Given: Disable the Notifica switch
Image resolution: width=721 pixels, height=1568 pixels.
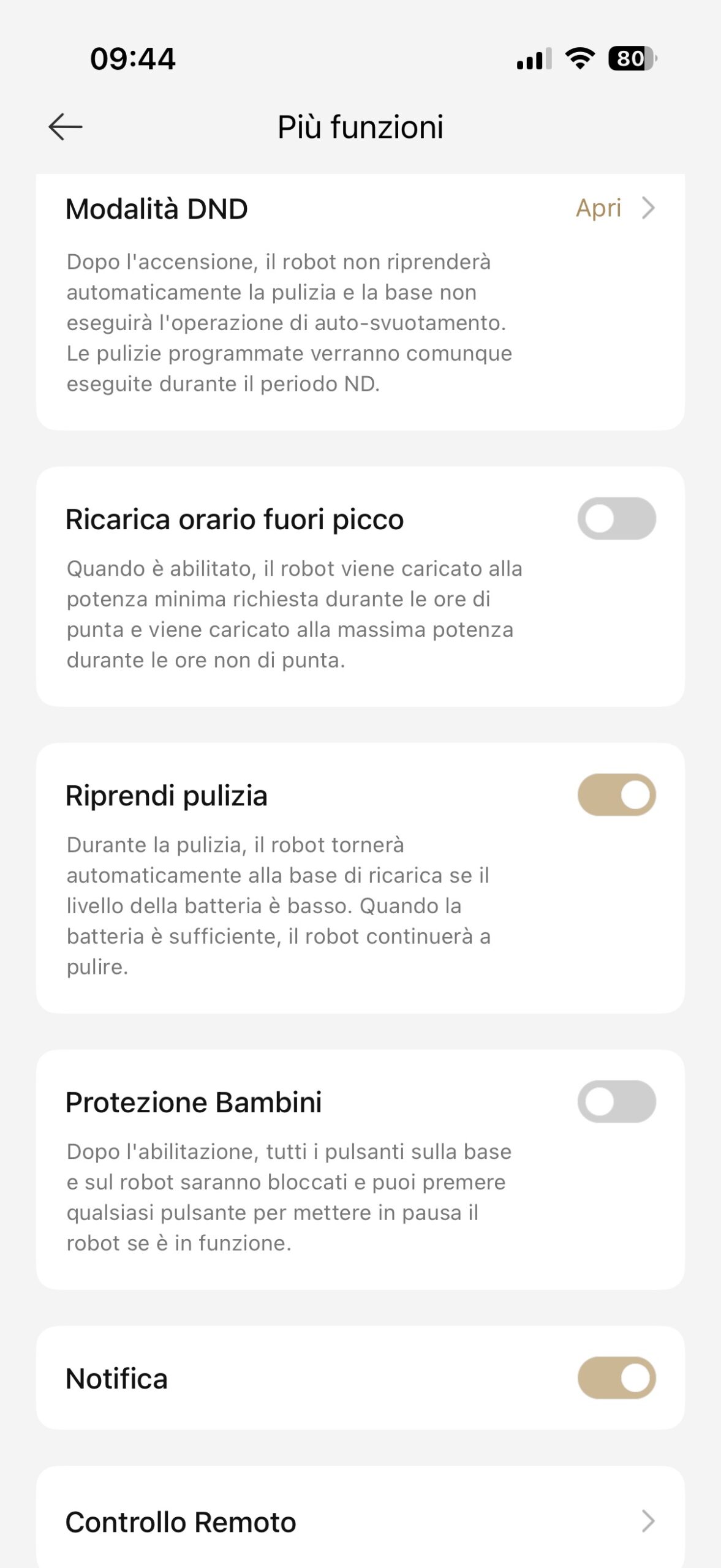Looking at the screenshot, I should tap(616, 1378).
